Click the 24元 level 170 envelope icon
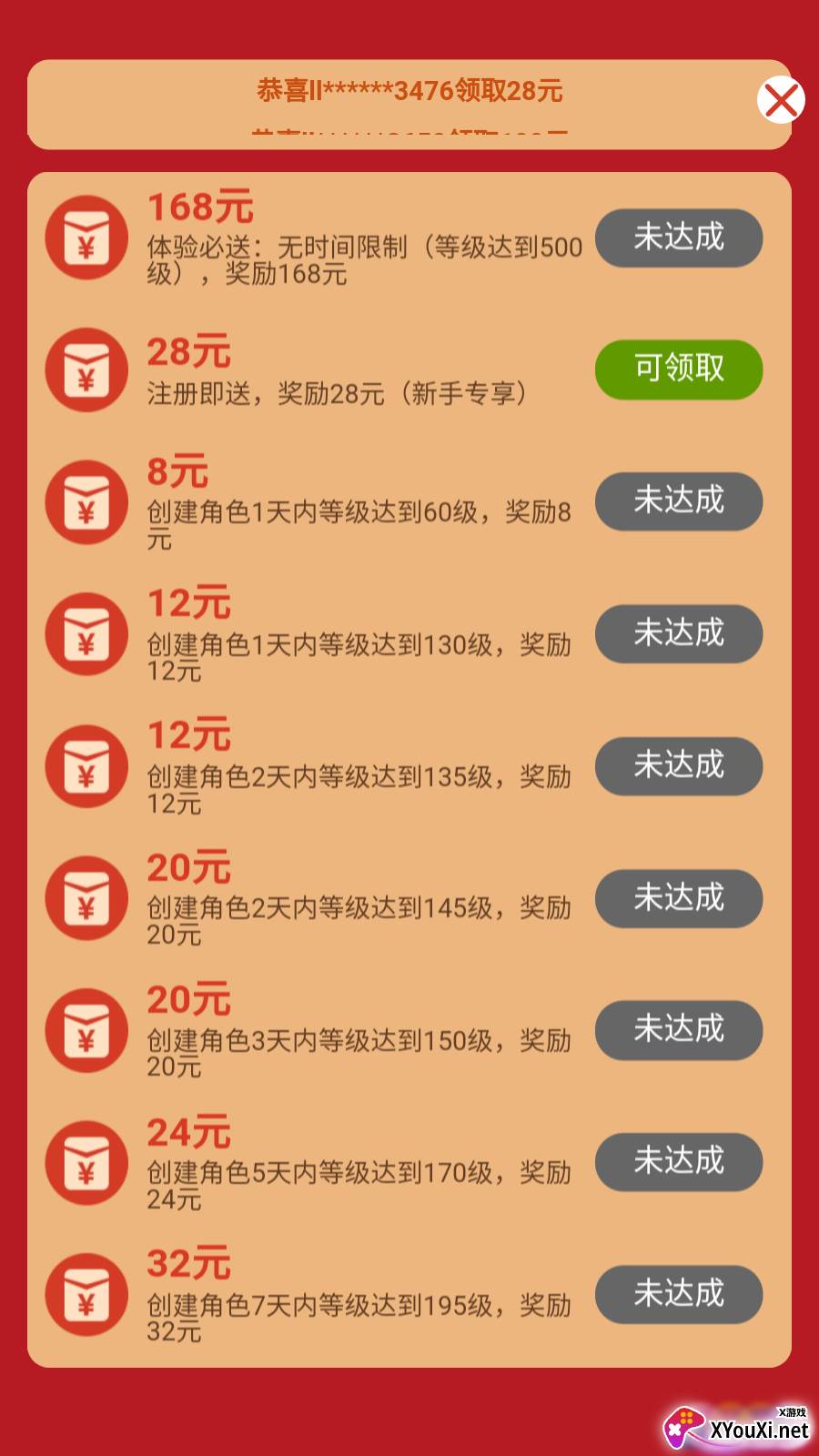819x1456 pixels. pos(86,1163)
